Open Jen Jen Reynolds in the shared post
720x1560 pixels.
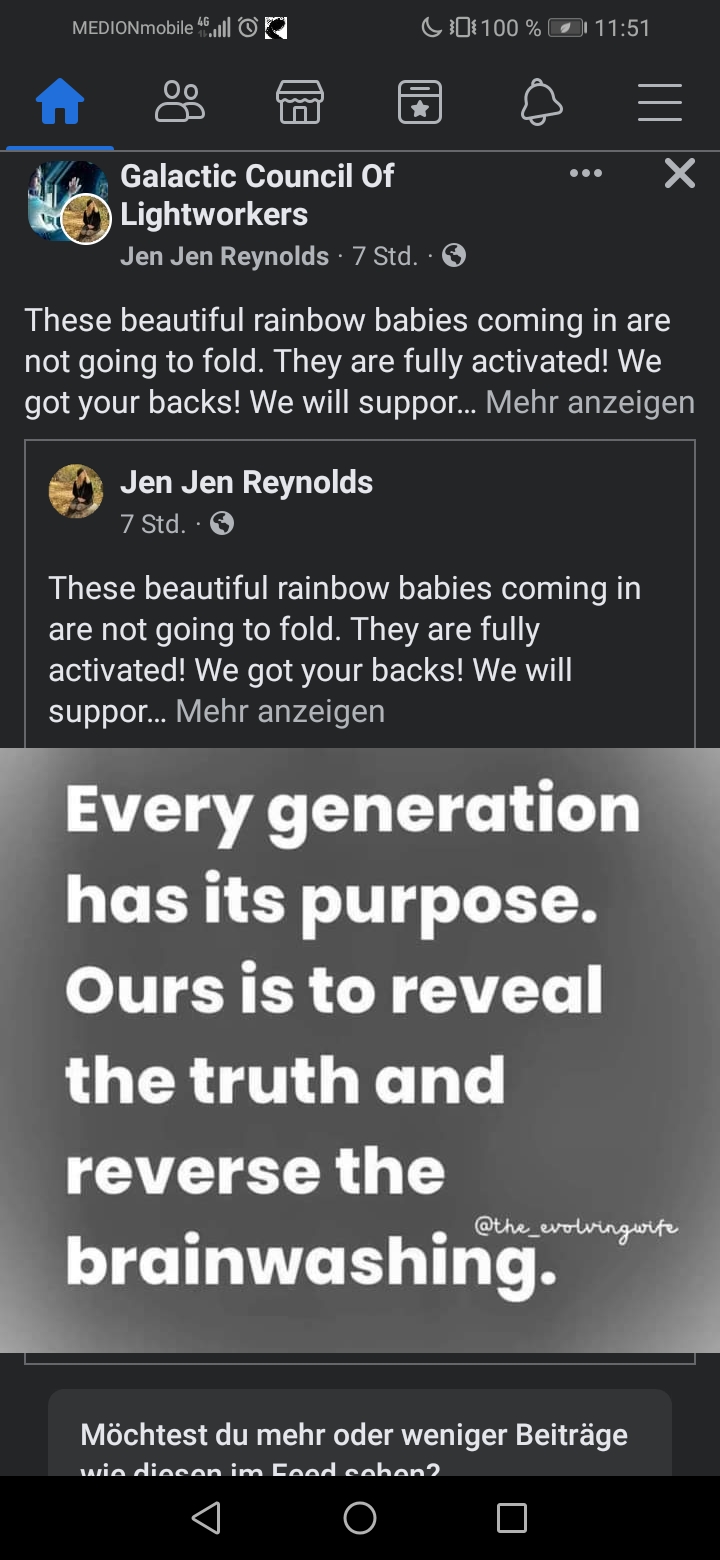tap(246, 482)
